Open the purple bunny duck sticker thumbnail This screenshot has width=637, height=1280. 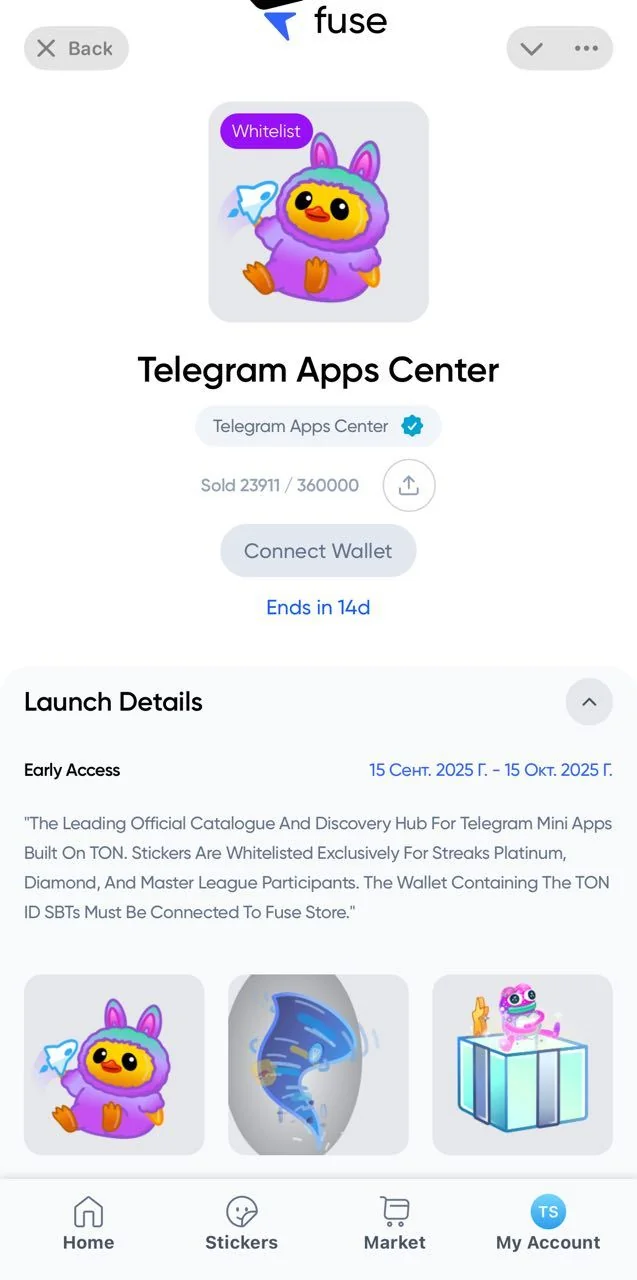coord(114,1065)
